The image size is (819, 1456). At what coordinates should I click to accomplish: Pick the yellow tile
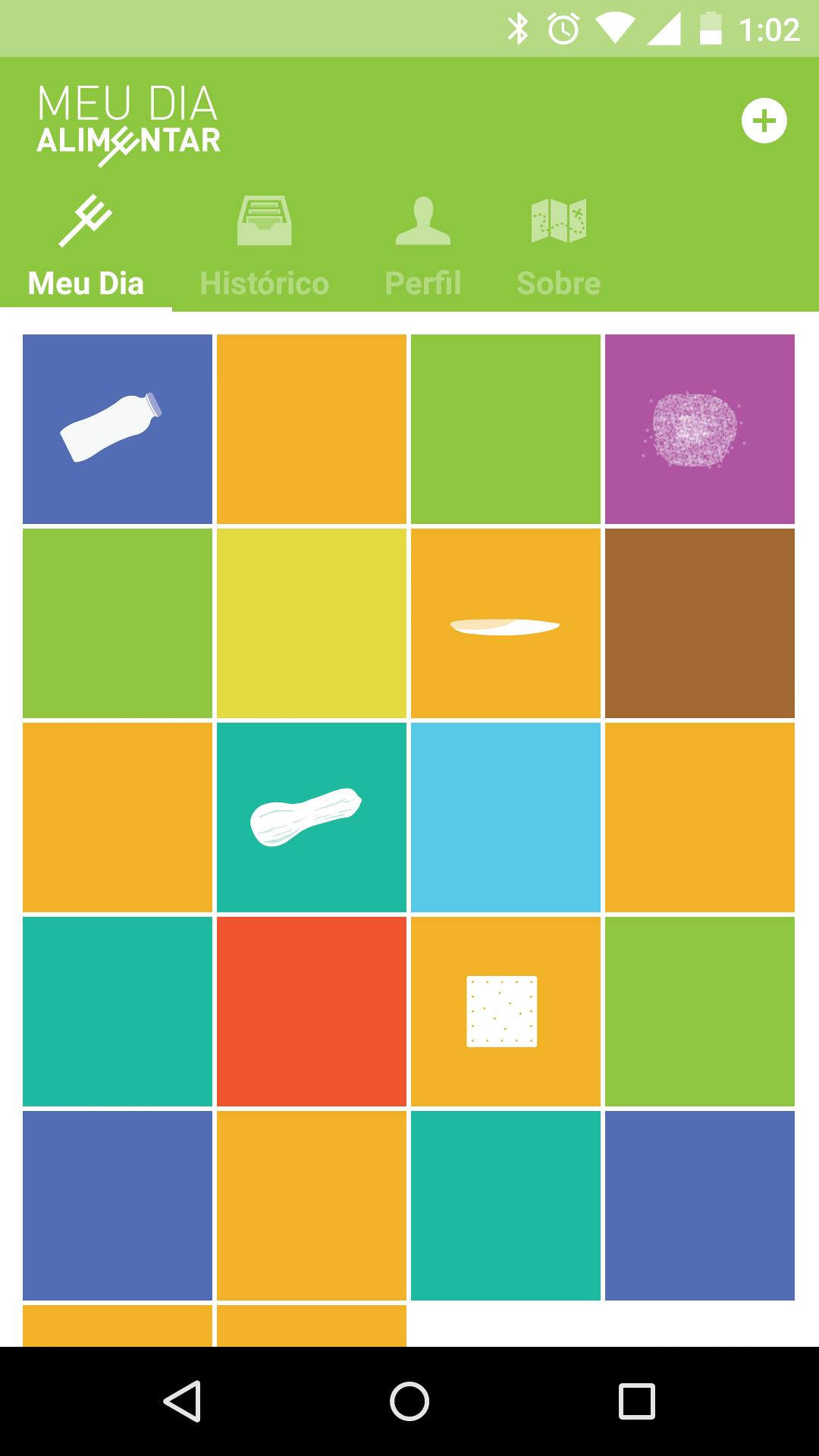312,623
